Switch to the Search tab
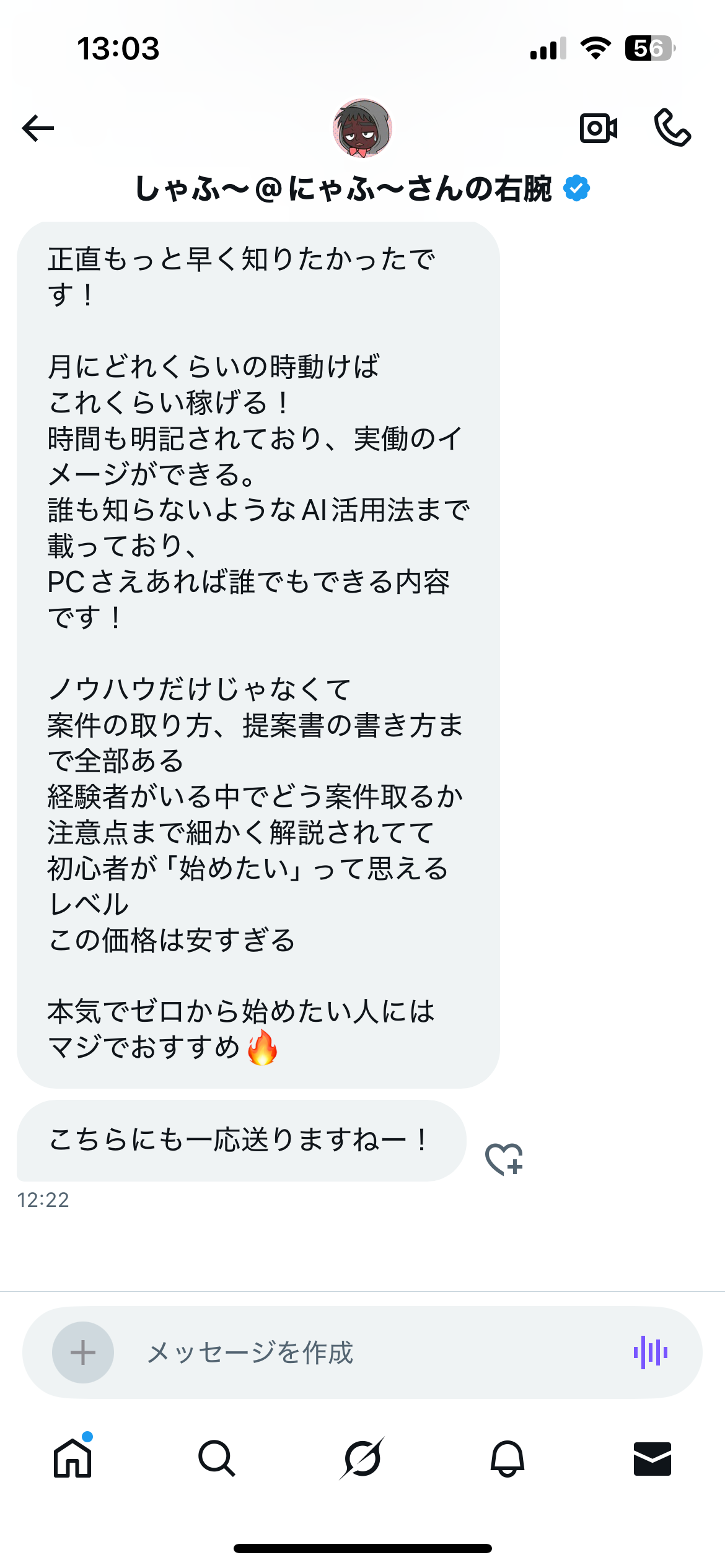This screenshot has height=1568, width=725. [217, 1458]
